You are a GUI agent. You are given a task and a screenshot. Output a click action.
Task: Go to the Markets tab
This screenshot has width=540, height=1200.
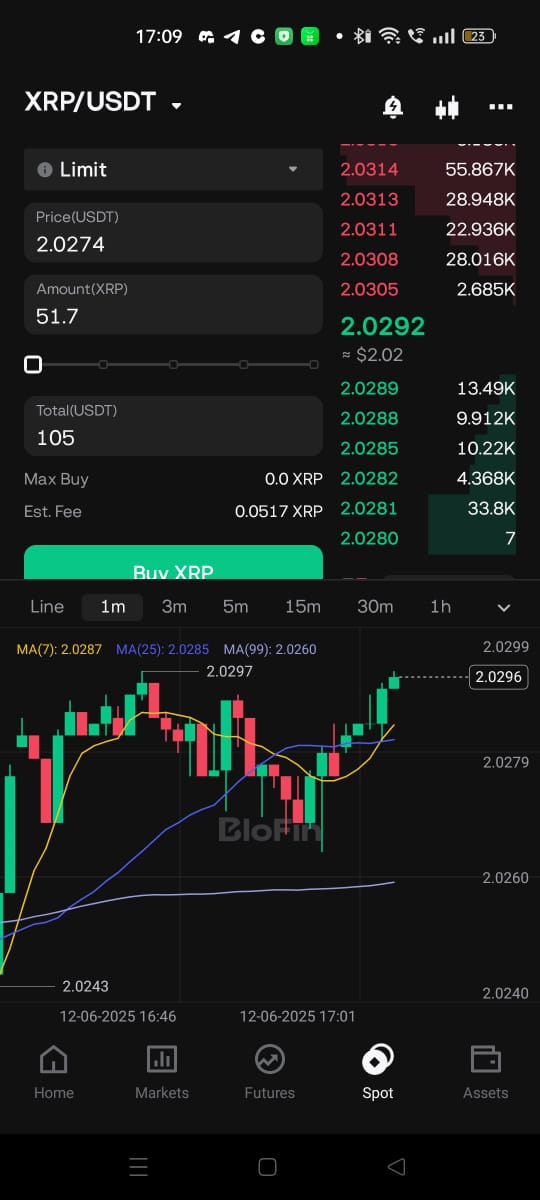(162, 1072)
